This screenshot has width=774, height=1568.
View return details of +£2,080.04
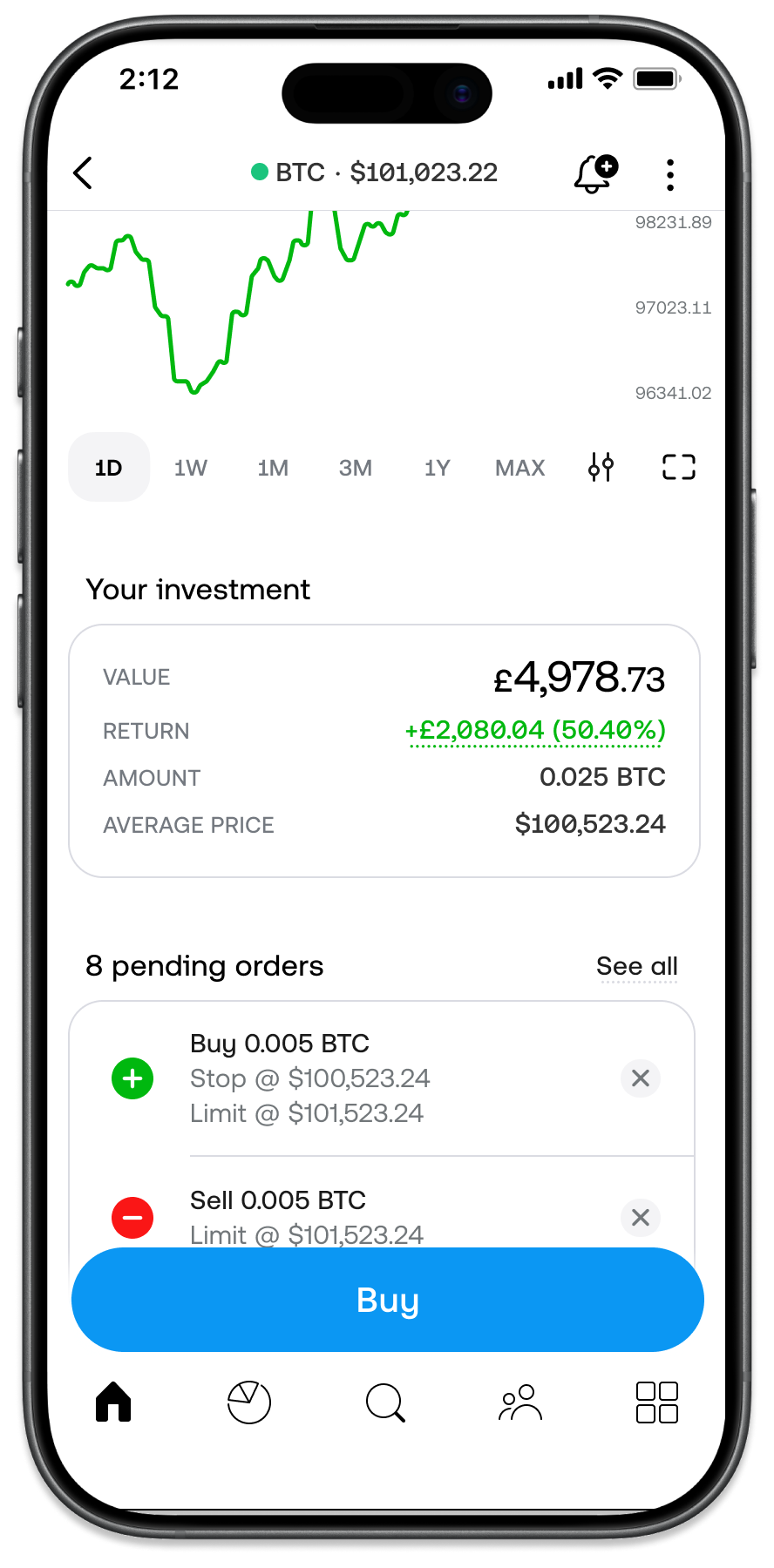[535, 730]
